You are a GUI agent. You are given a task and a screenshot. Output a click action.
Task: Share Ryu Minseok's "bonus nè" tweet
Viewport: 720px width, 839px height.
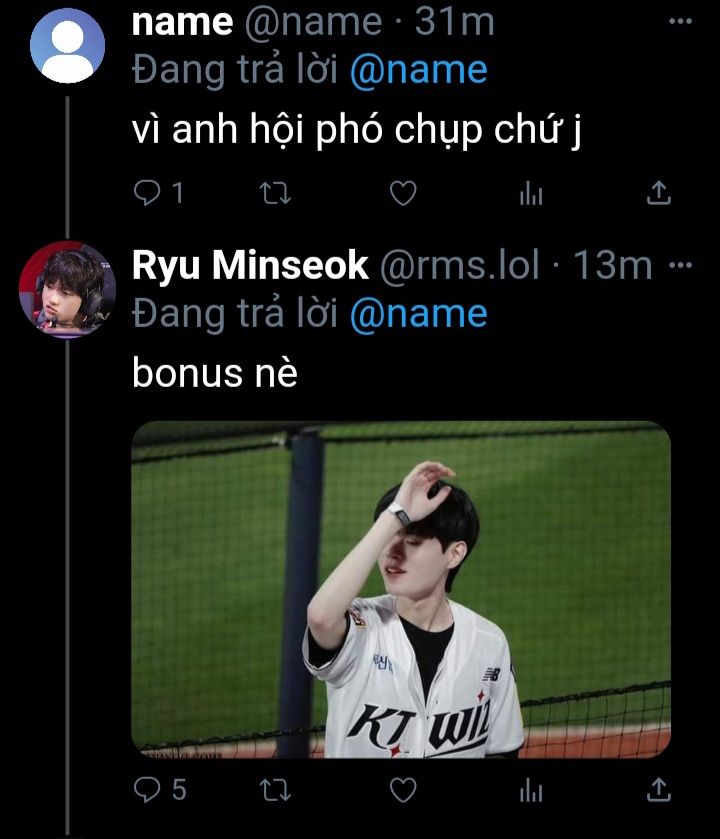coord(659,791)
